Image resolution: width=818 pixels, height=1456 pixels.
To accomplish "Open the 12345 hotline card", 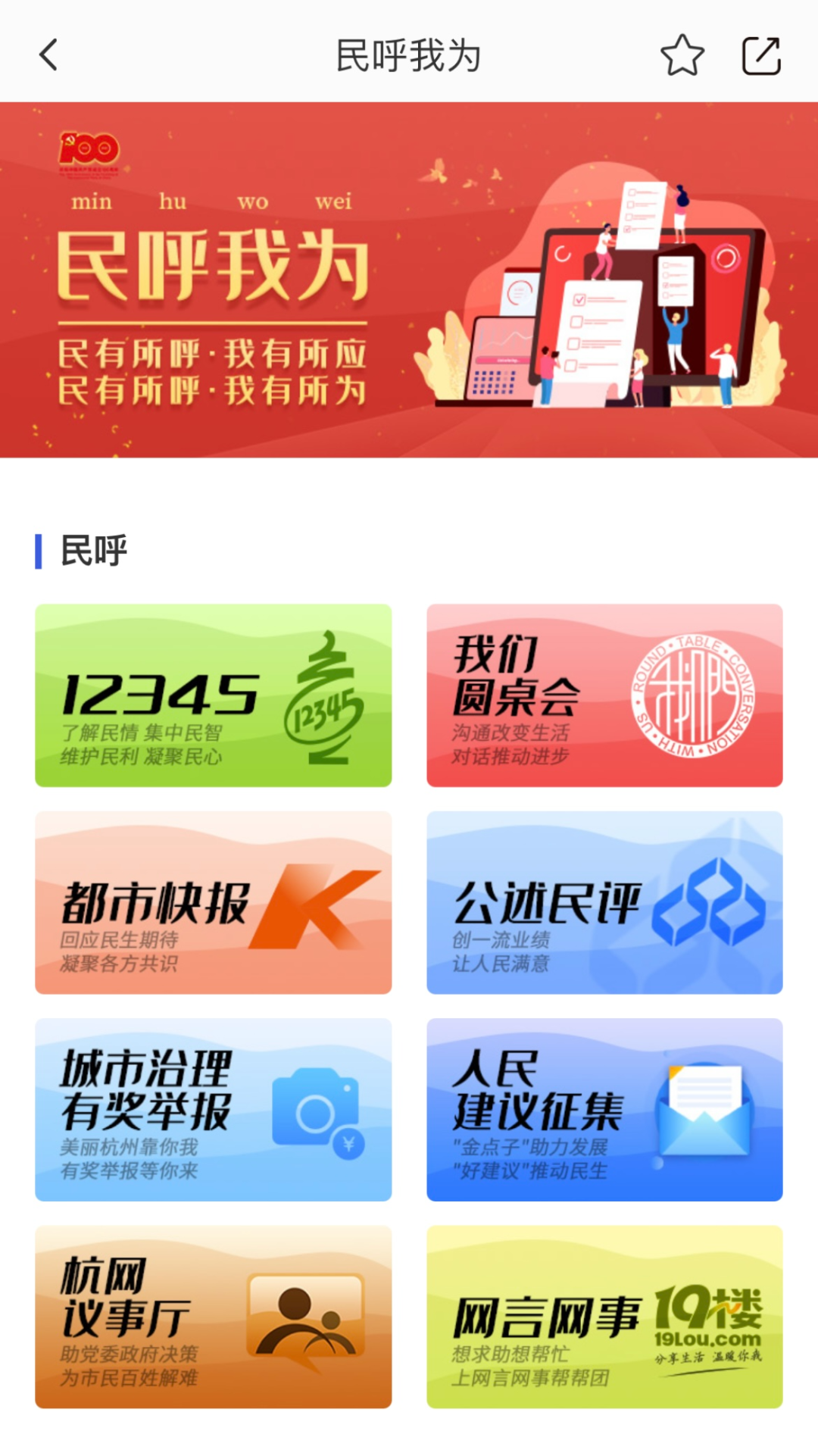I will click(213, 695).
